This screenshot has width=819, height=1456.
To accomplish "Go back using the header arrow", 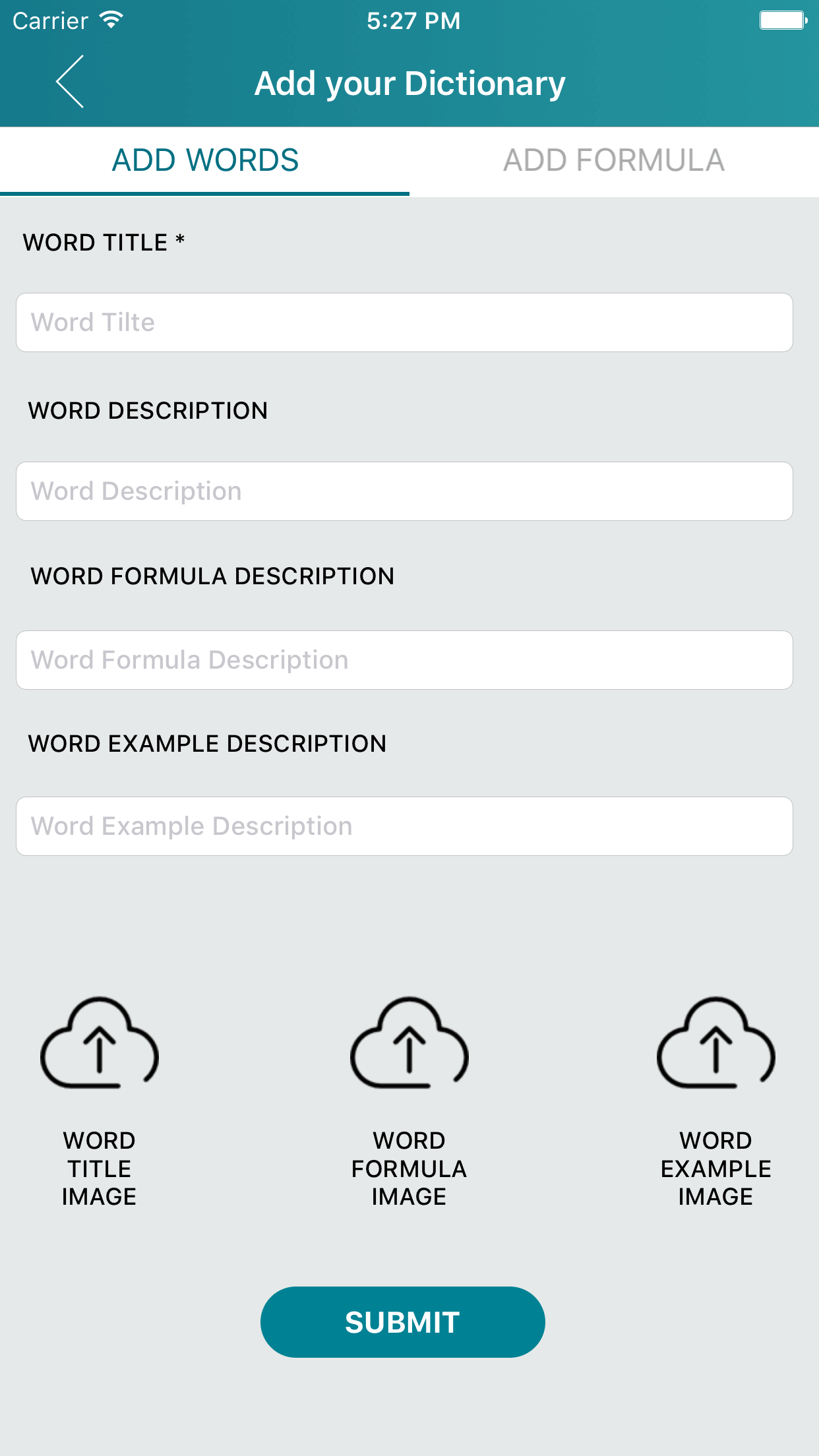I will click(x=70, y=82).
